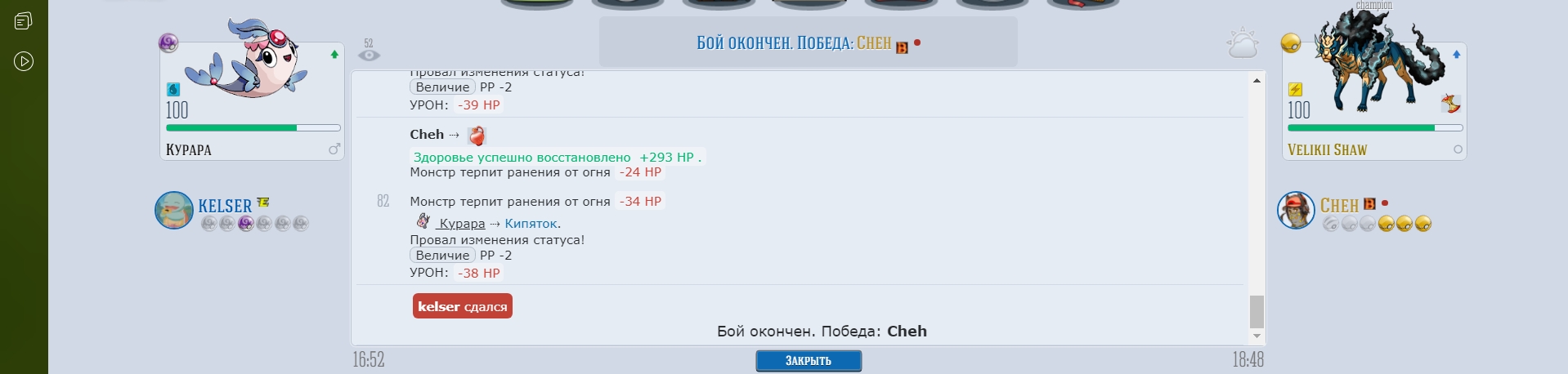The image size is (1568, 374).
Task: Tap the play icon in the sidebar
Action: [x=24, y=61]
